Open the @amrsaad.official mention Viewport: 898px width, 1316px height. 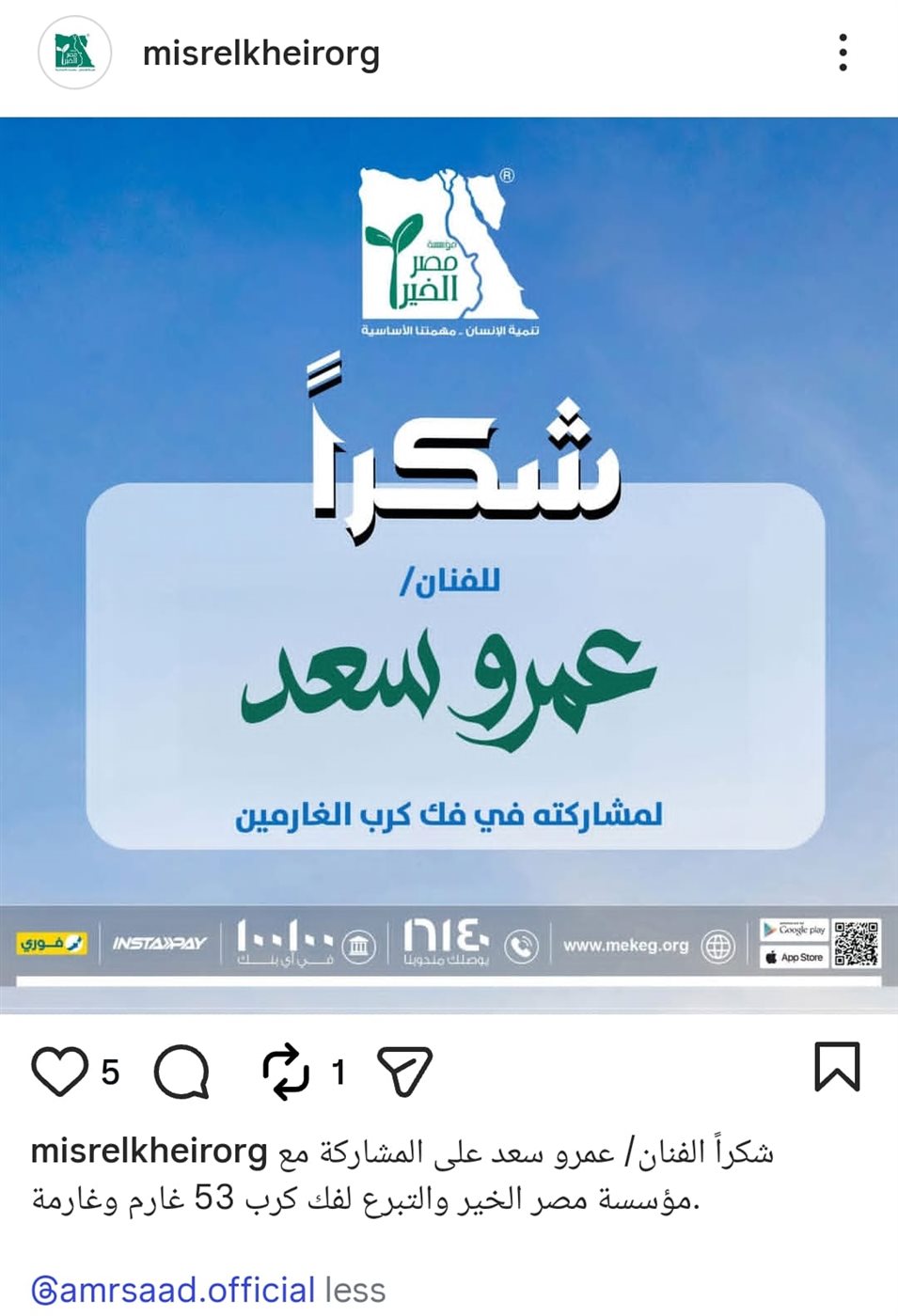[173, 1290]
